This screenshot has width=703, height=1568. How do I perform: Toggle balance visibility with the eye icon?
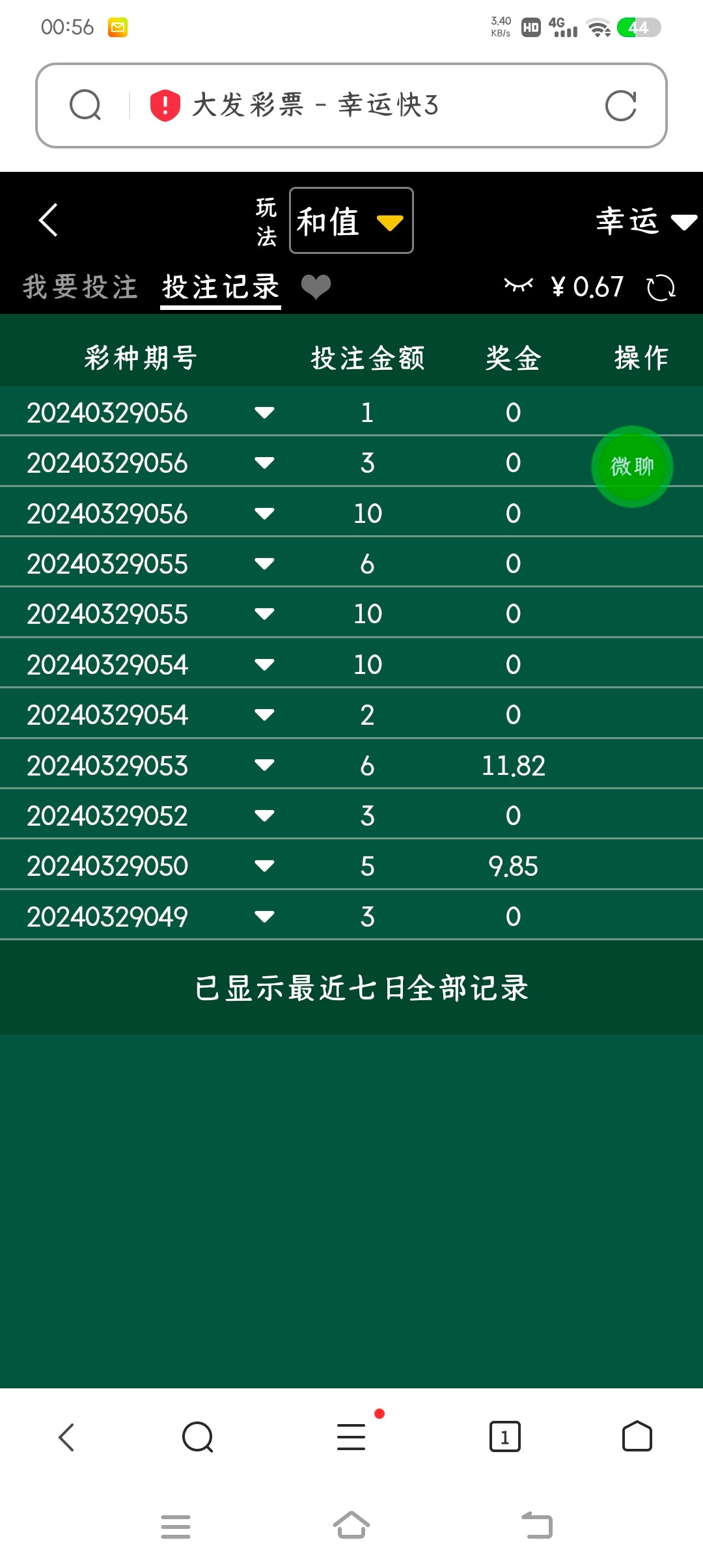[x=518, y=285]
